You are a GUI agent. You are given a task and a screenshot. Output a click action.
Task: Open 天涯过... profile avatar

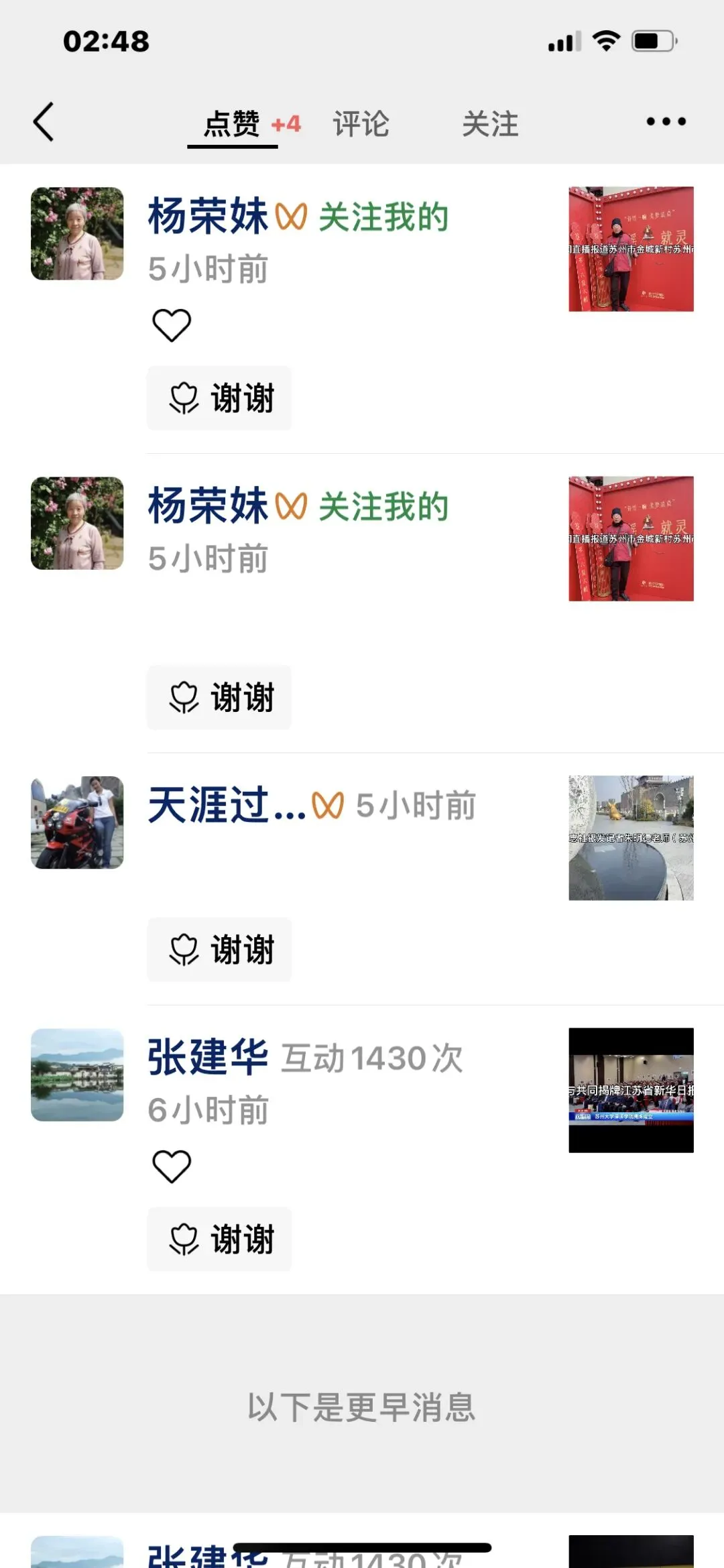pyautogui.click(x=77, y=823)
